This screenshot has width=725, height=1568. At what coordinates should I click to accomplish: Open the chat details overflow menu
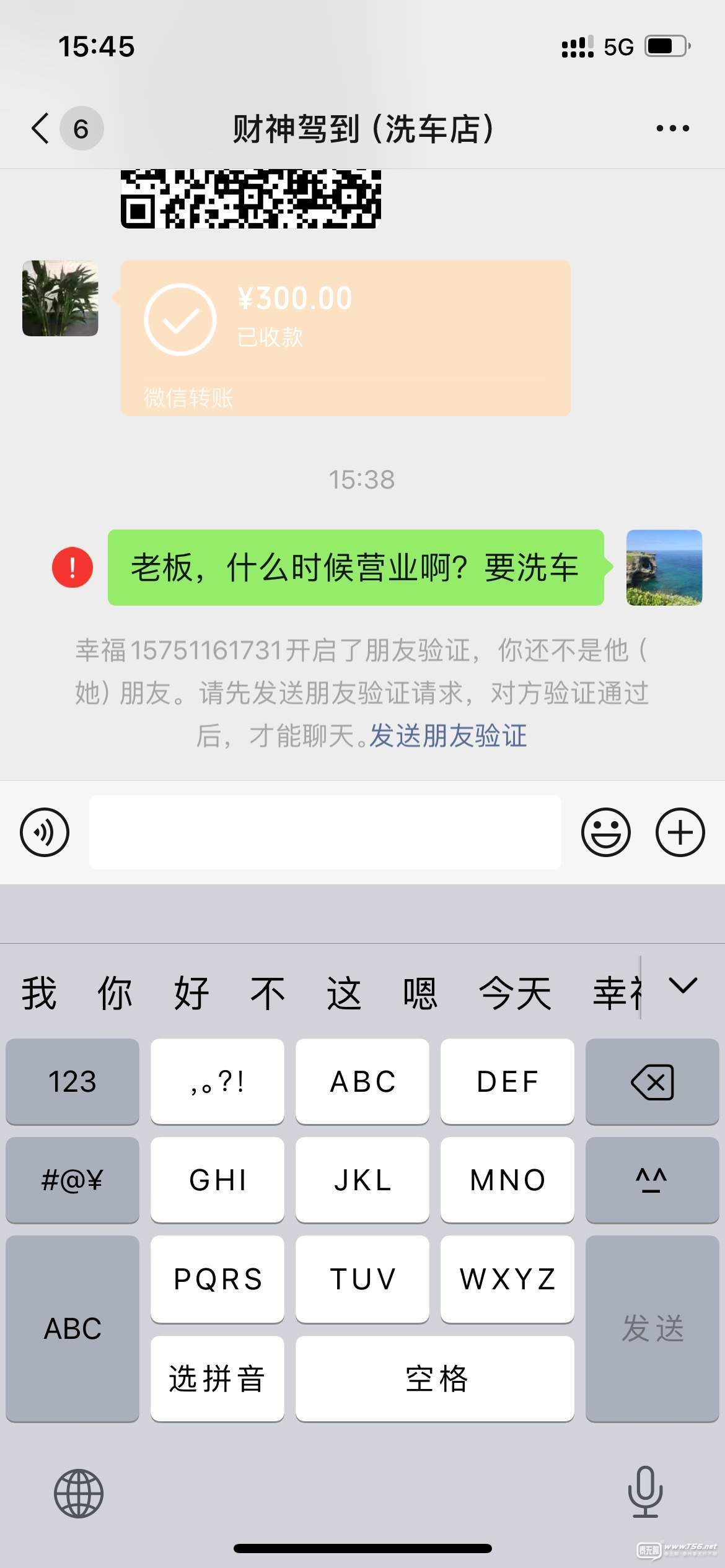(672, 129)
